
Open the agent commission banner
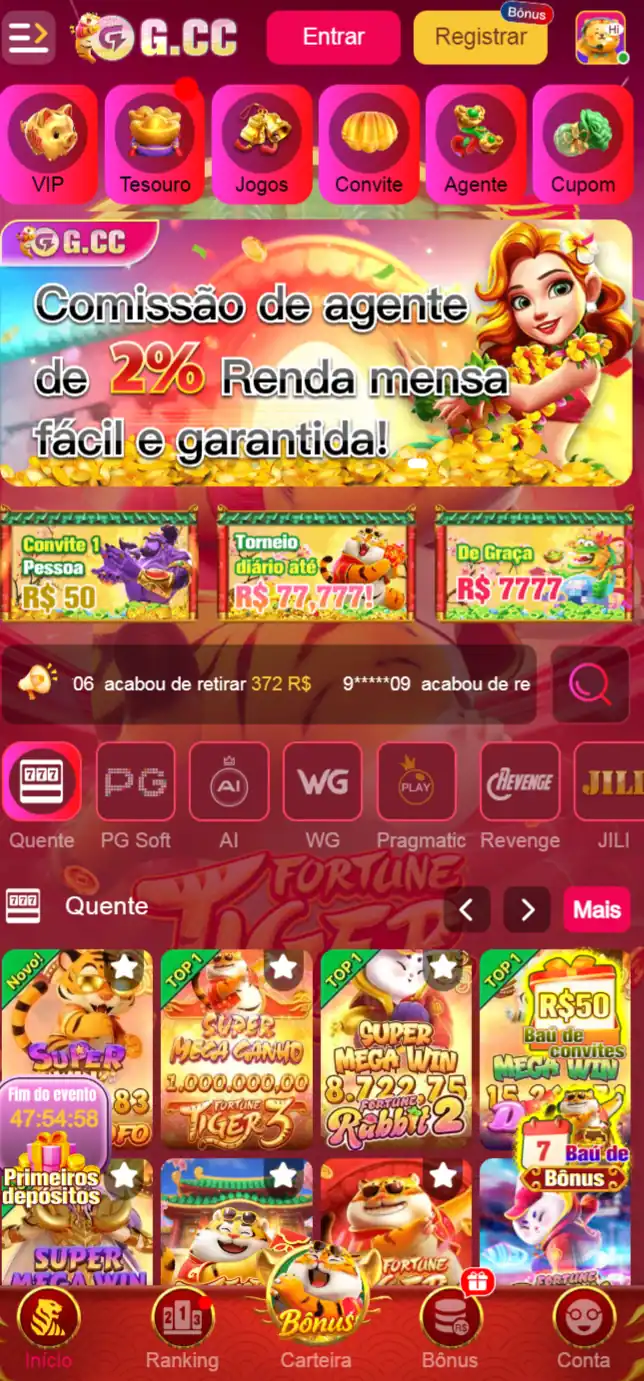point(316,353)
